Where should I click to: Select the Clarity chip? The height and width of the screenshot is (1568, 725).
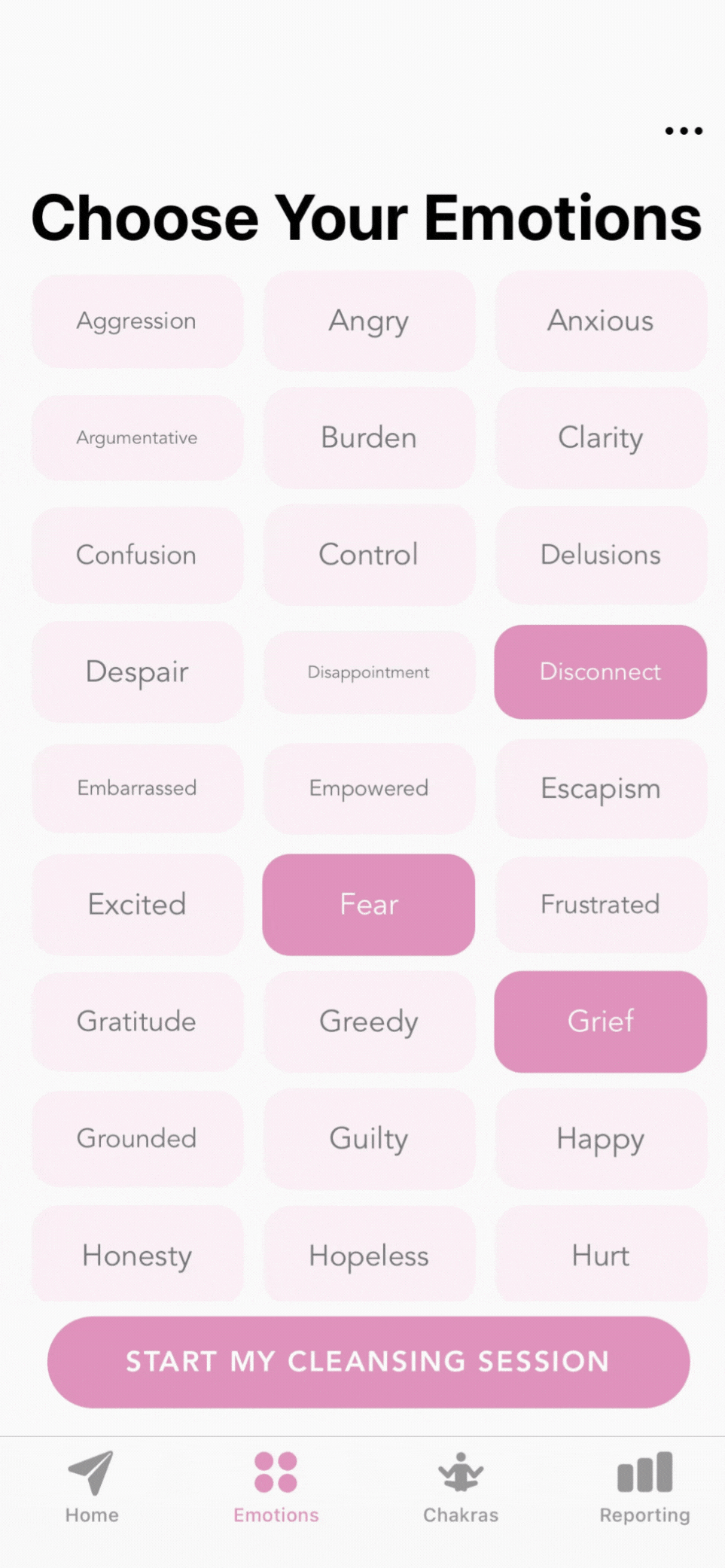(x=600, y=438)
